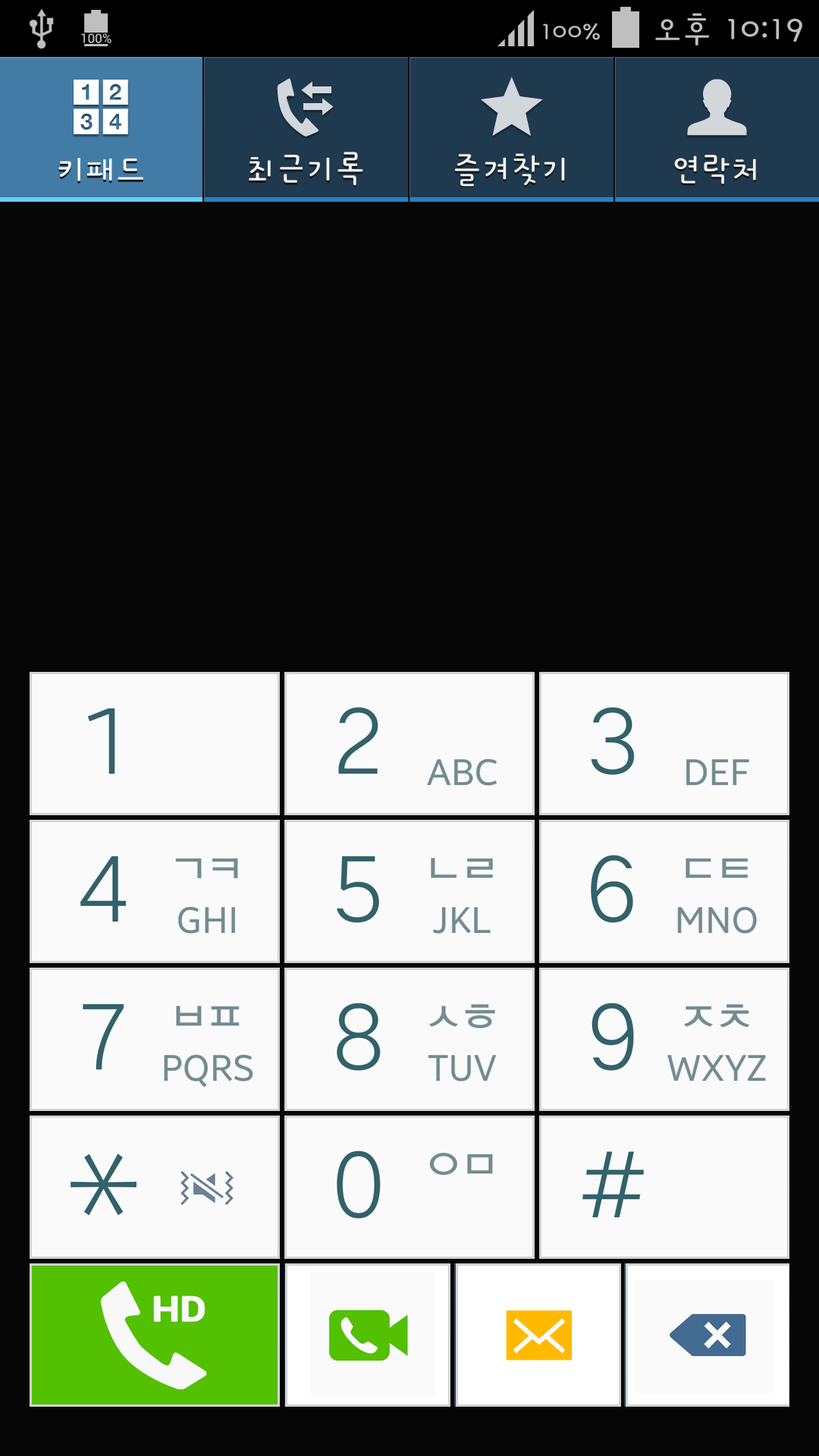The height and width of the screenshot is (1456, 819).
Task: Dial the 8 TUV key
Action: point(409,1039)
